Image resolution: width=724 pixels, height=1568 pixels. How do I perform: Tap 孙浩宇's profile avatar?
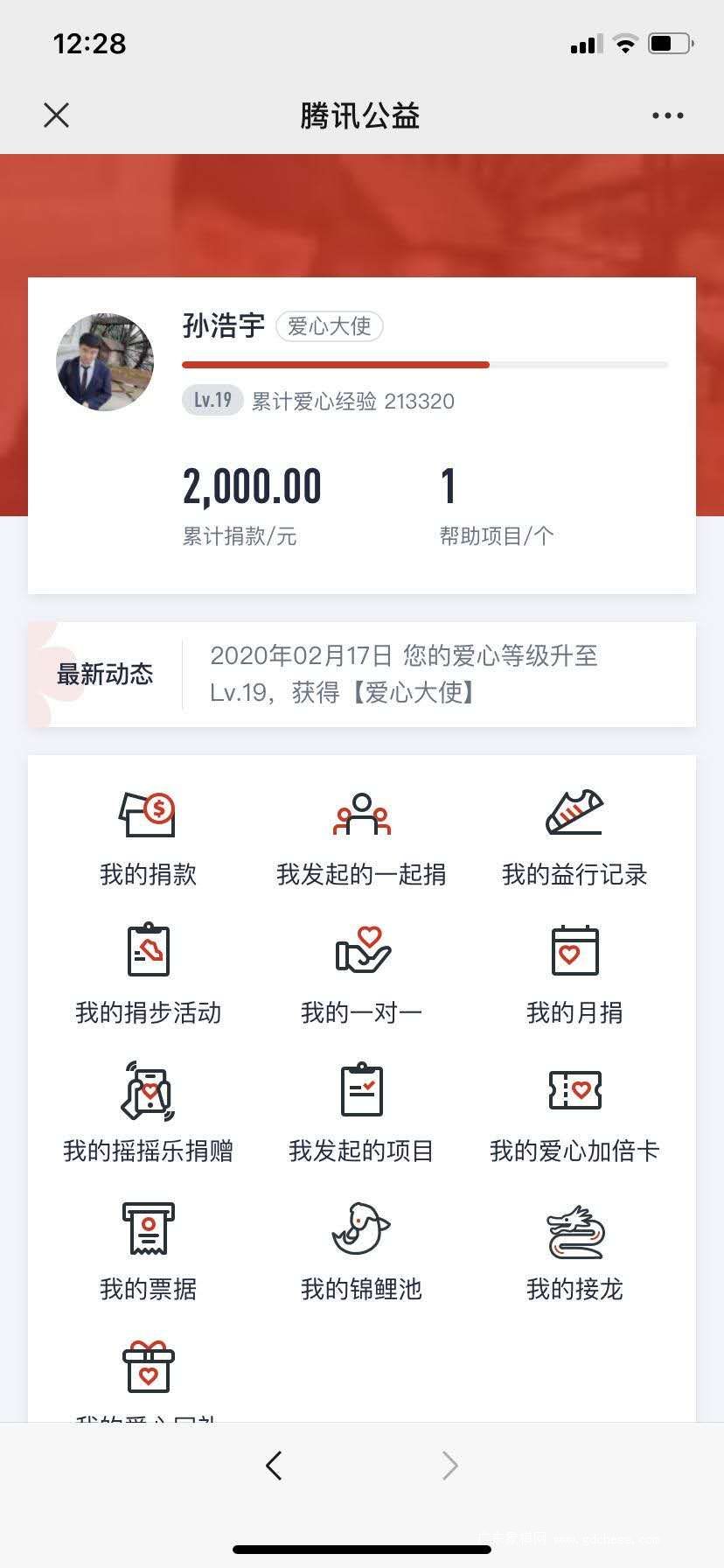(x=105, y=362)
